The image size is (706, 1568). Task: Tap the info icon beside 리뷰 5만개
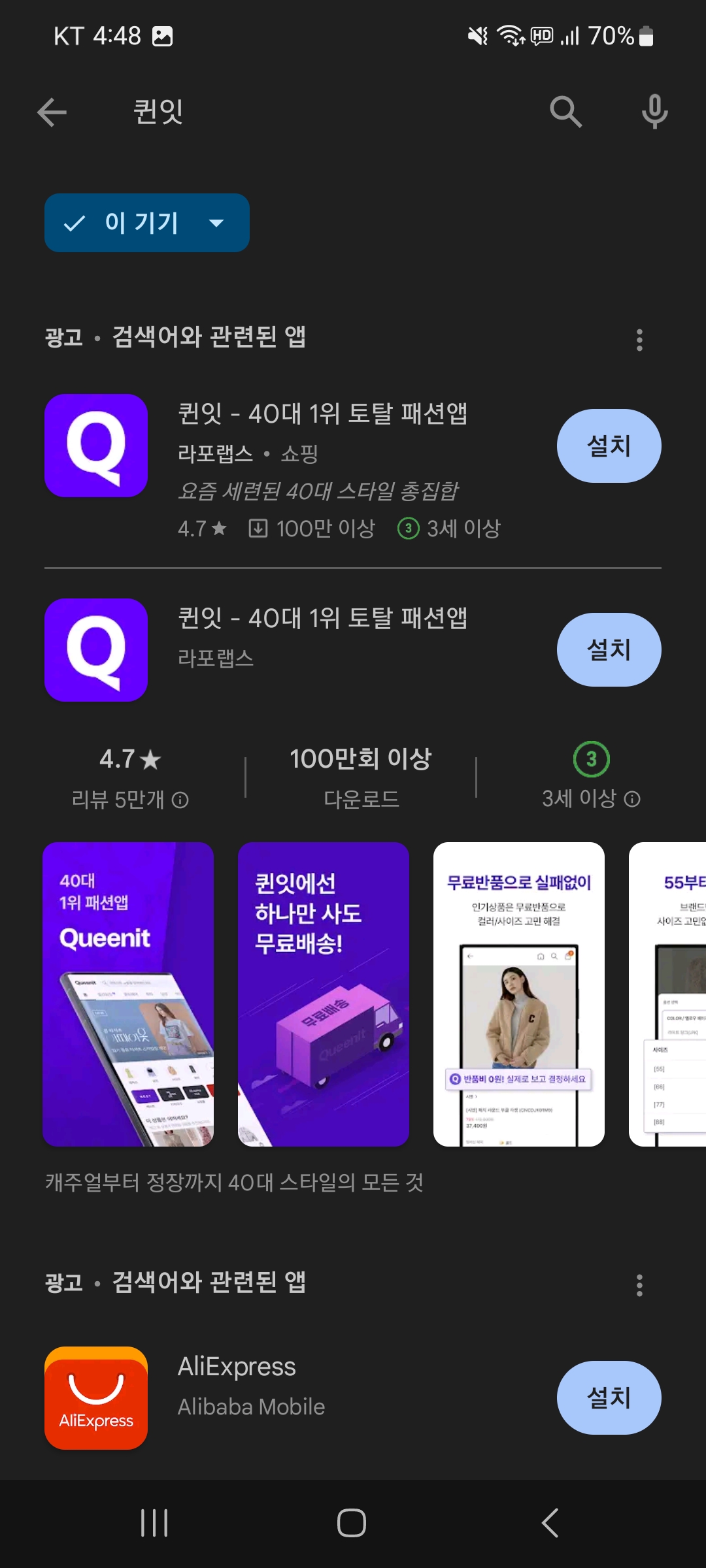181,800
